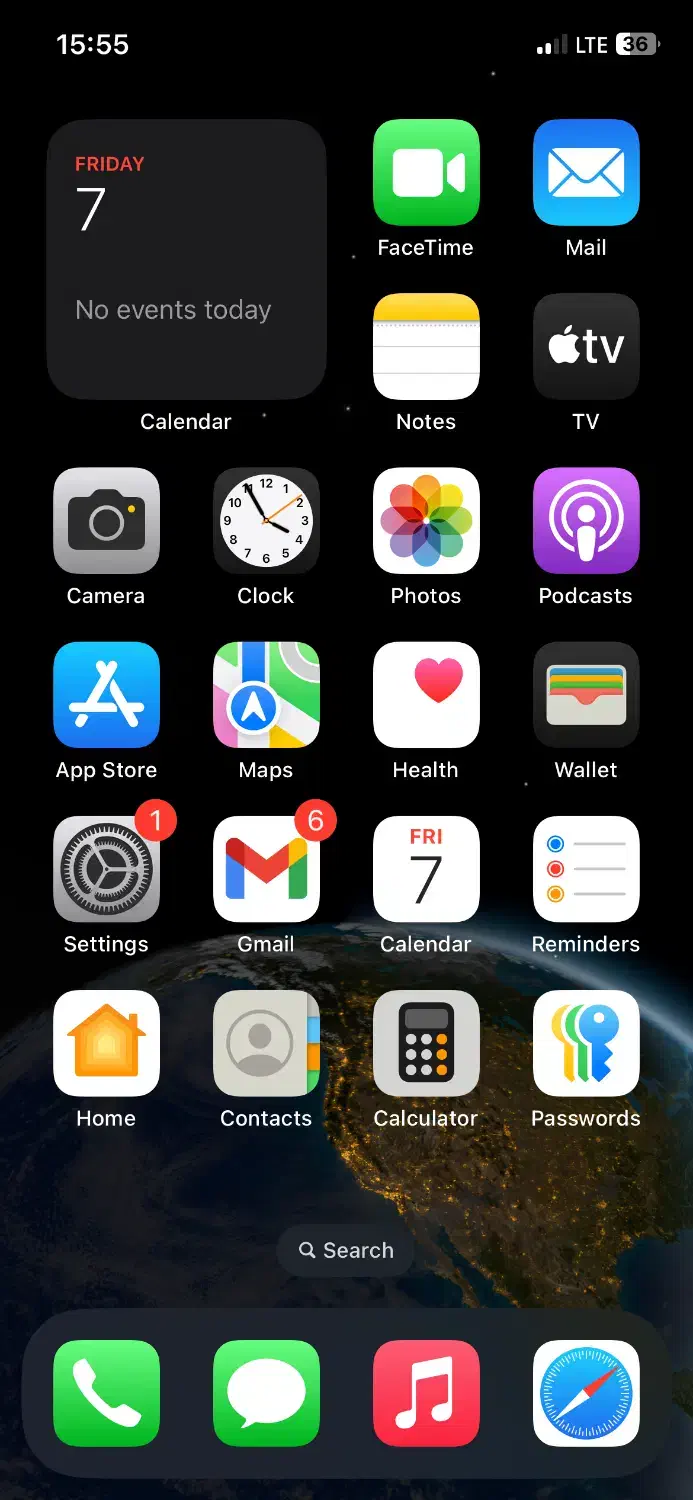The width and height of the screenshot is (693, 1500).
Task: Open the Notes app
Action: click(x=426, y=347)
